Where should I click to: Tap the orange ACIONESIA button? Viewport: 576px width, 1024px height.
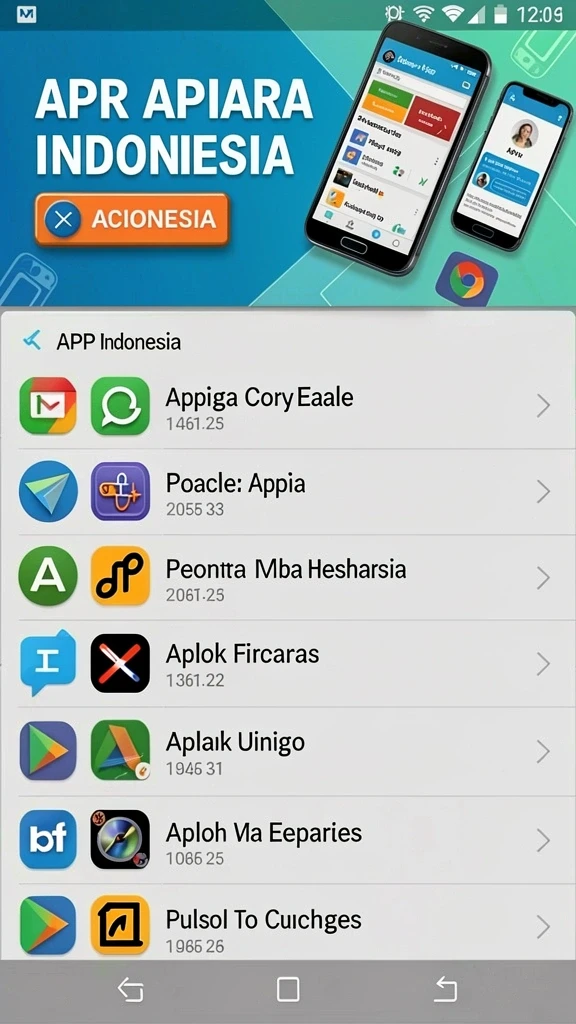(133, 219)
